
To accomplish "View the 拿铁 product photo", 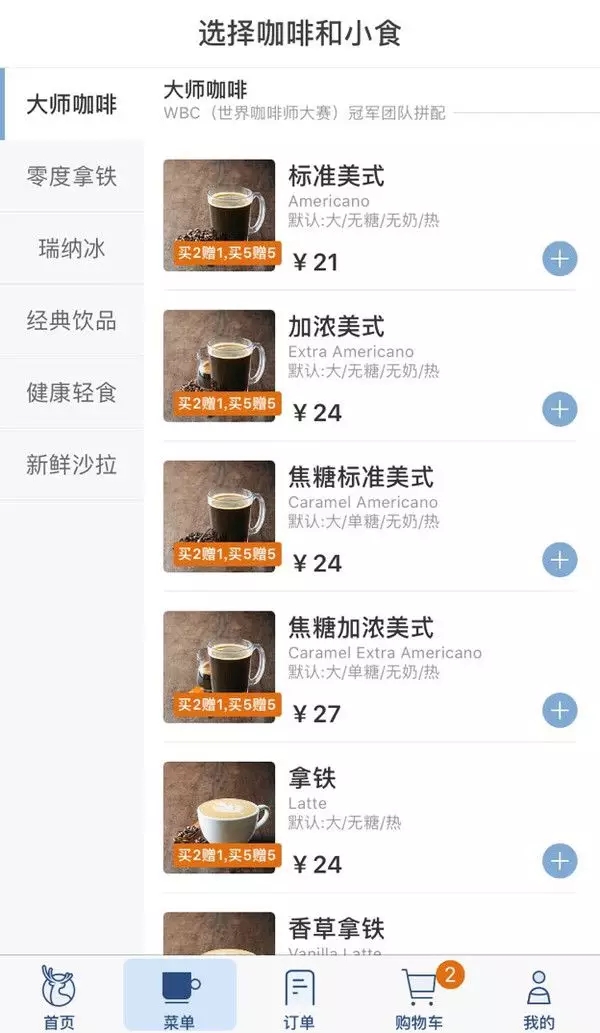I will [x=219, y=817].
